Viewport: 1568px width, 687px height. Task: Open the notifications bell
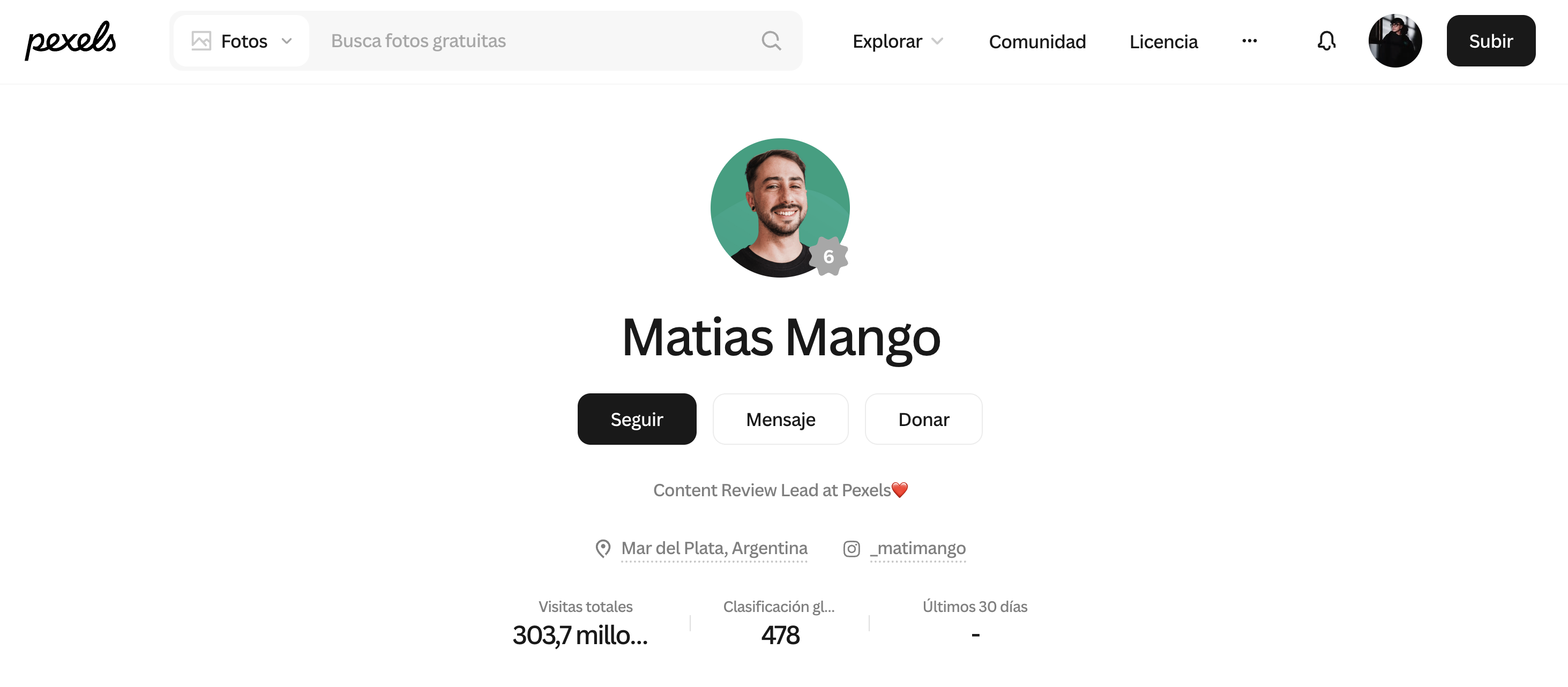(x=1326, y=41)
